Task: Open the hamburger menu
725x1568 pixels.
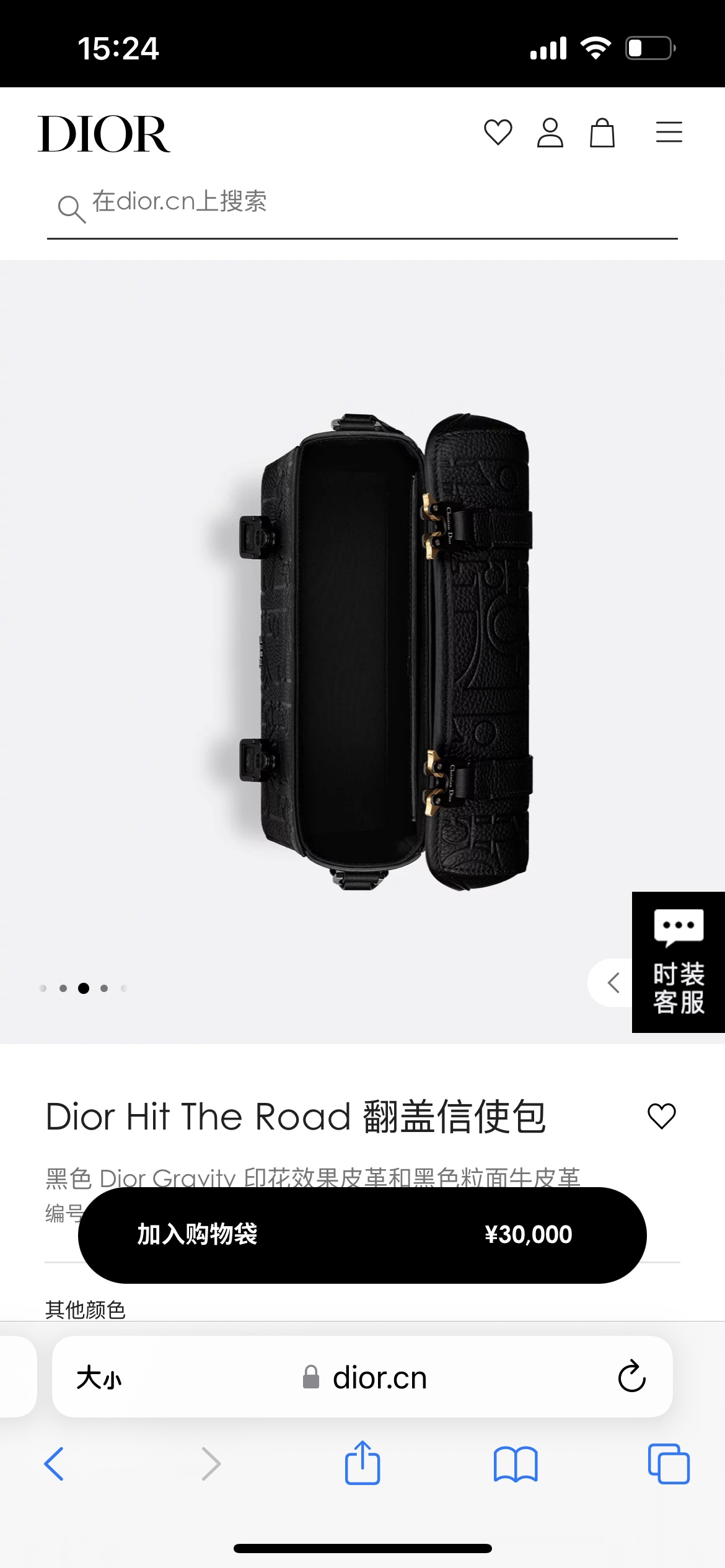Action: pos(669,133)
